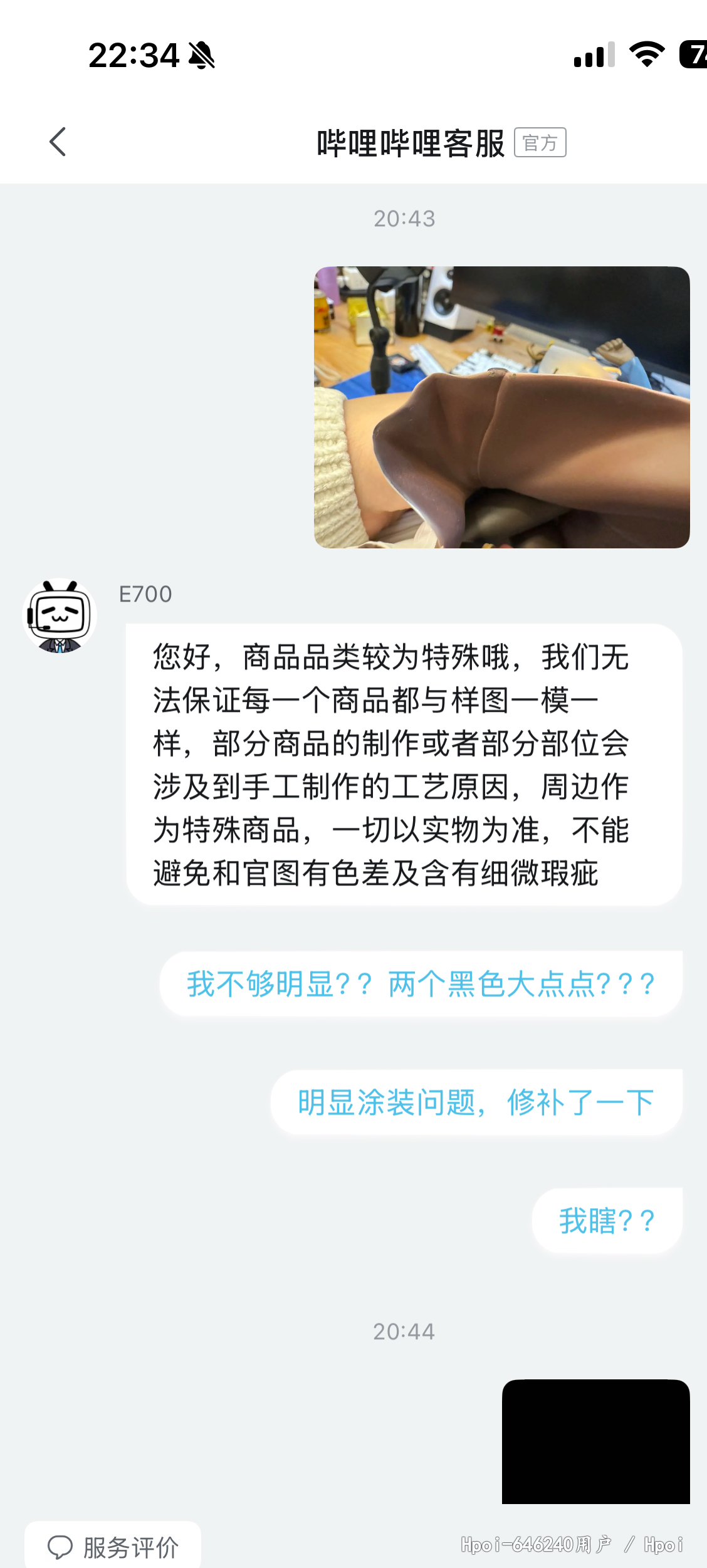707x1568 pixels.
Task: Go back from the 哔哩哔哩客服 chat
Action: click(x=58, y=142)
